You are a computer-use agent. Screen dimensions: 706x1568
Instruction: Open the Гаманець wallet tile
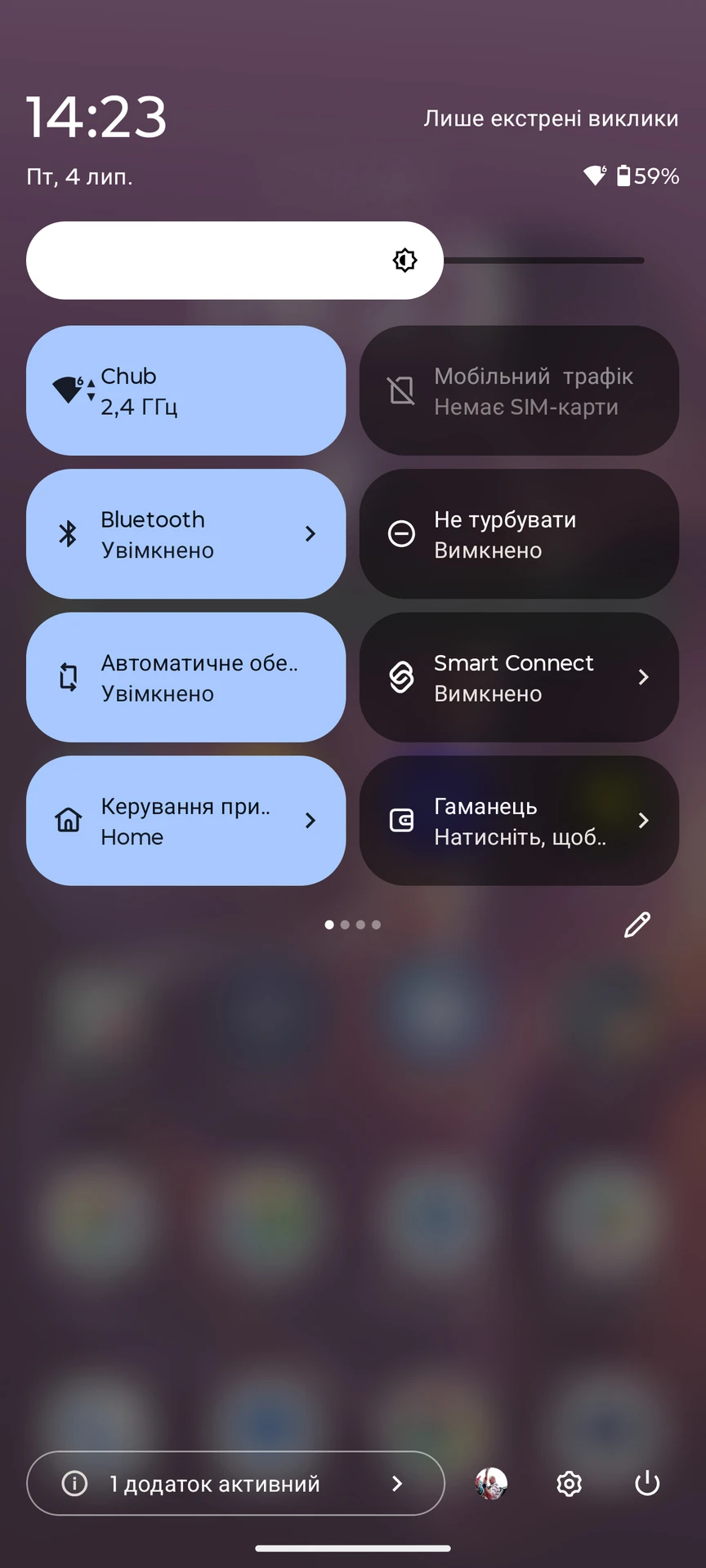520,821
